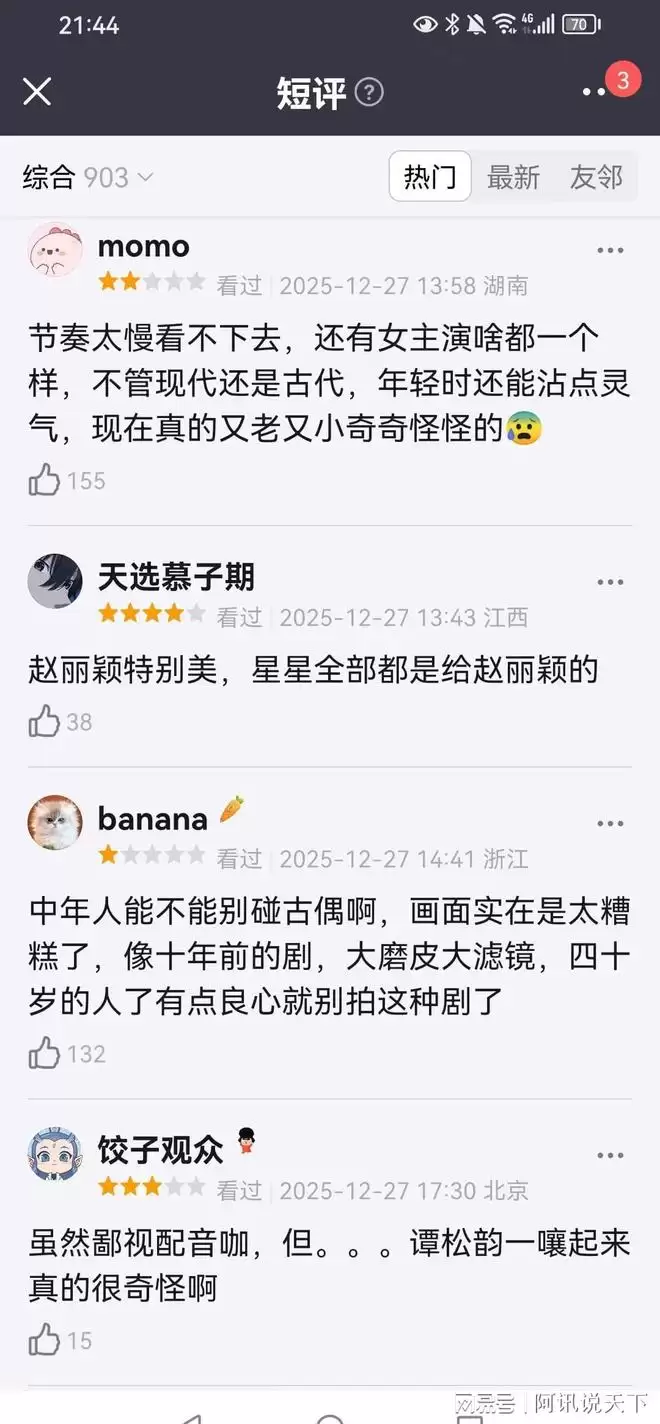Open the help icon next to 短评
Screen dimensions: 660x1424
tap(369, 92)
